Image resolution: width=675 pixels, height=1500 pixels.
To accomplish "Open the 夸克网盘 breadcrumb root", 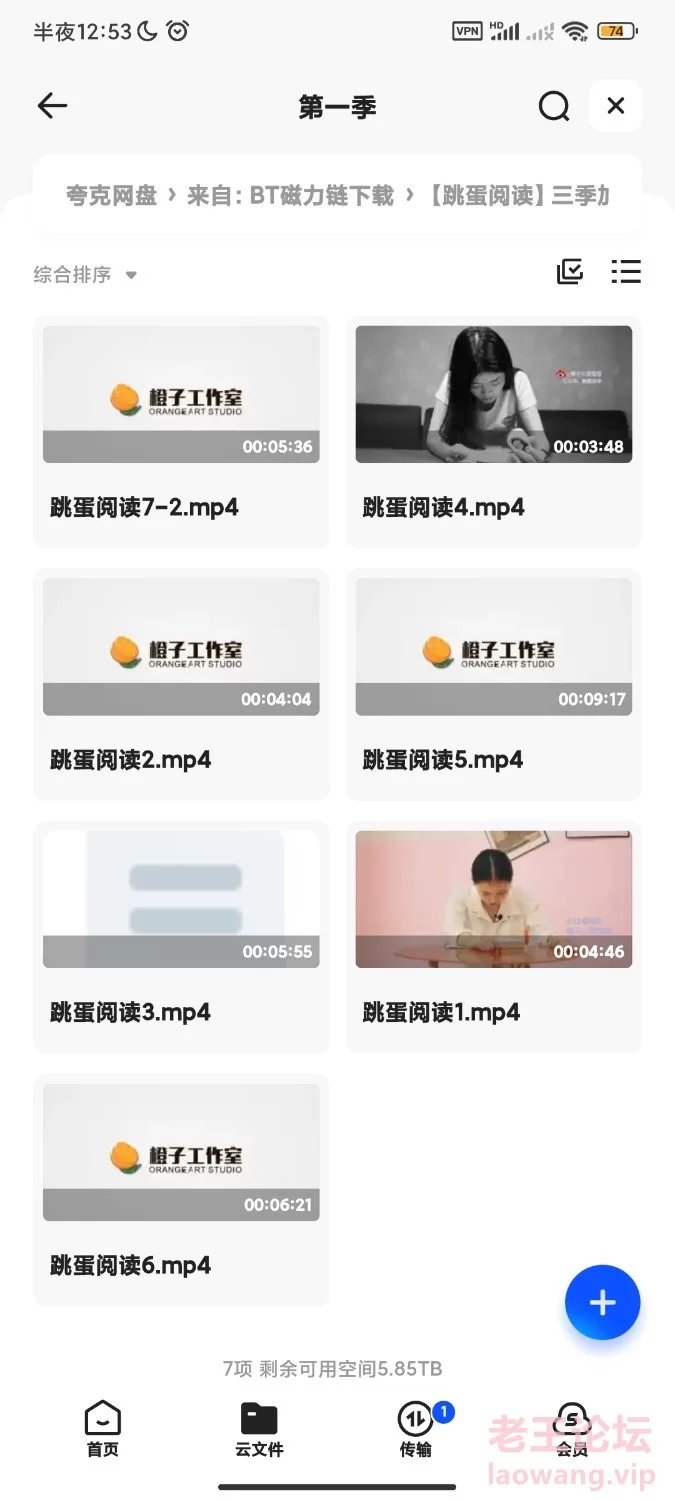I will click(112, 195).
